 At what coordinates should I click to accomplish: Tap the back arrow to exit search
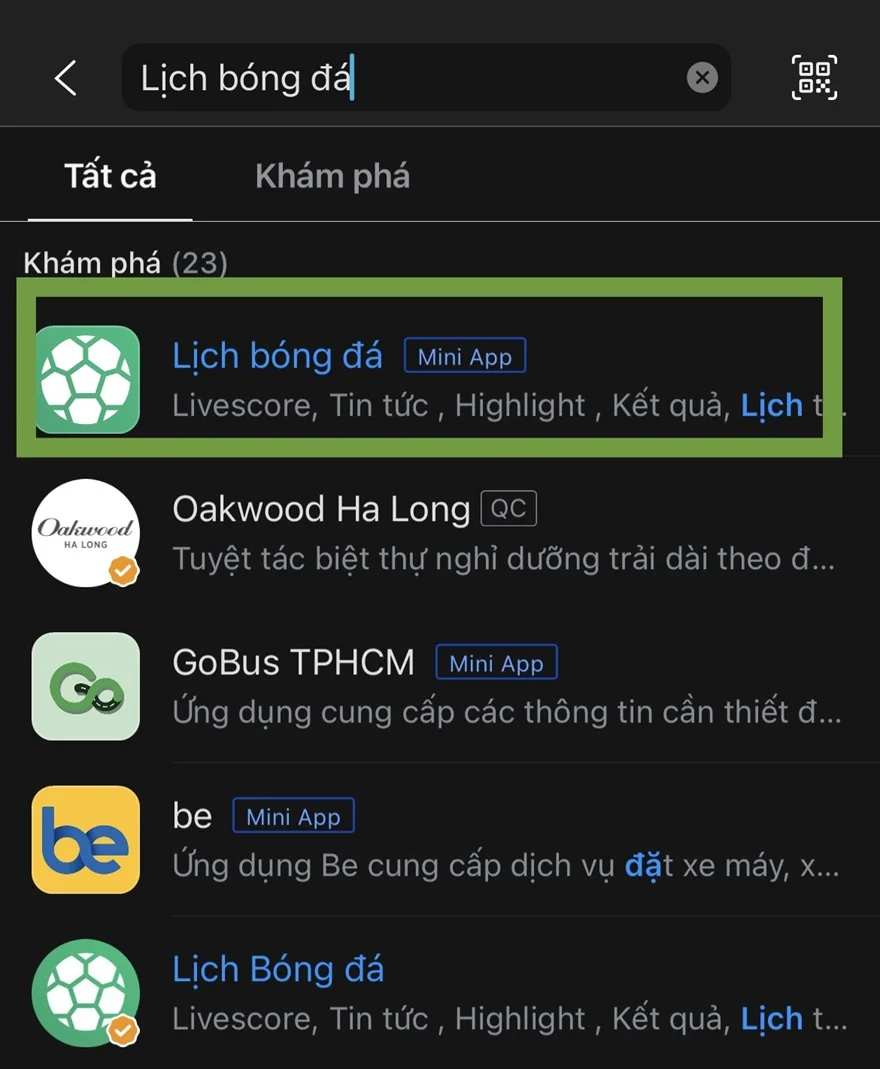66,77
